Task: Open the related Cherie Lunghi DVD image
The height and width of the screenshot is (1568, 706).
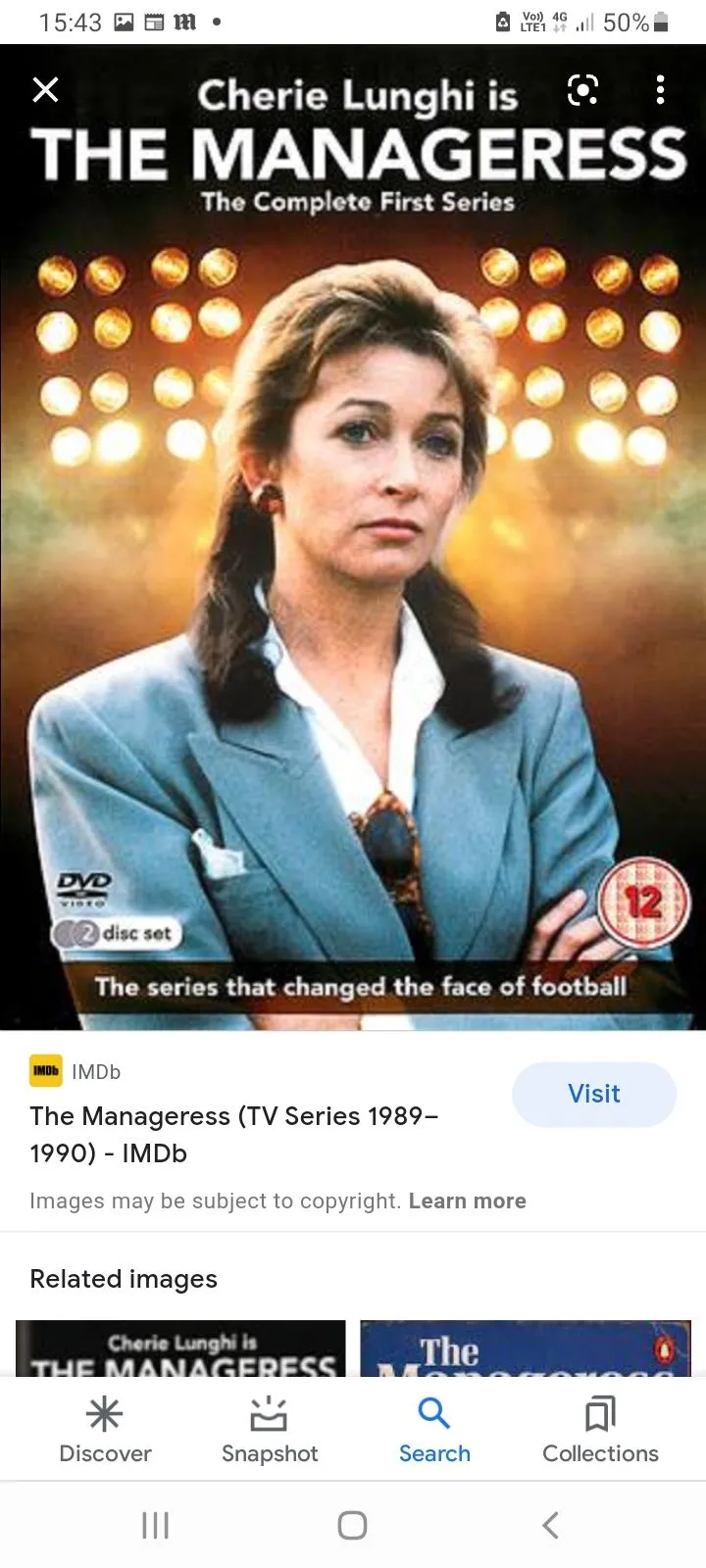Action: click(x=180, y=1349)
